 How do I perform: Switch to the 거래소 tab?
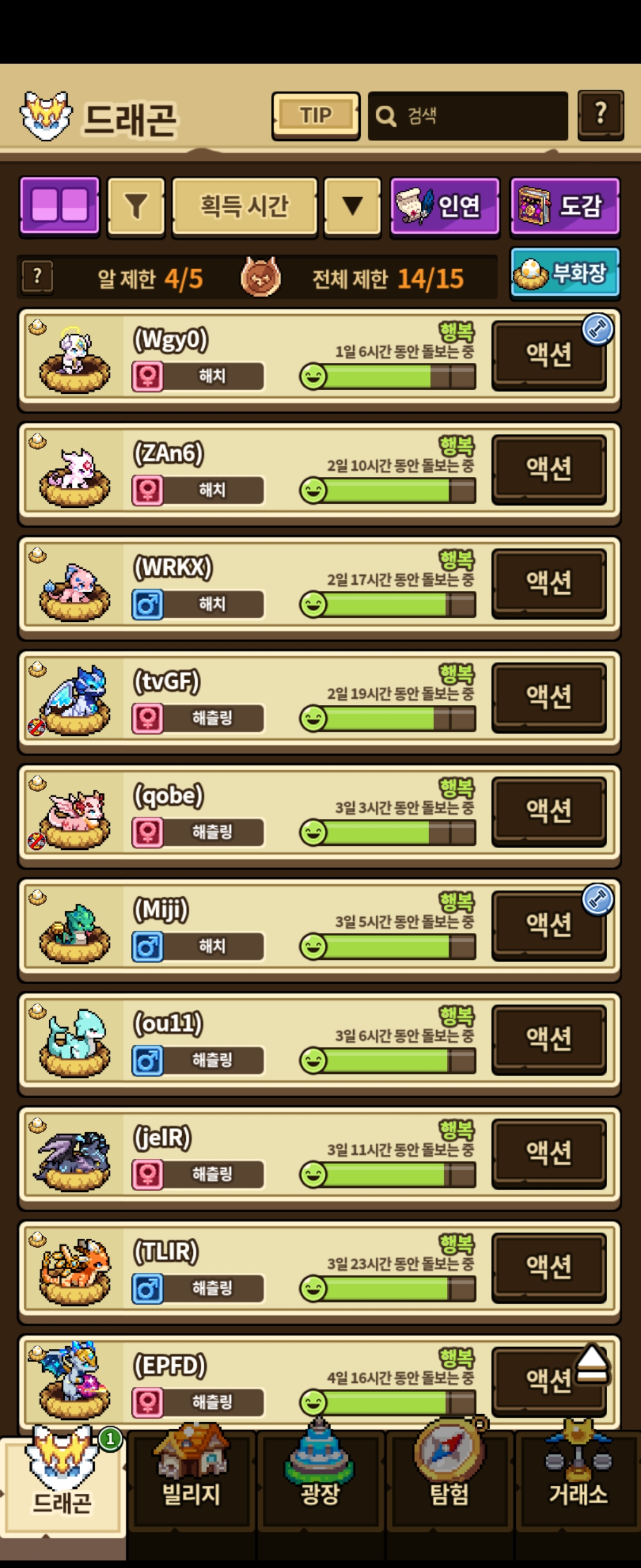(577, 1480)
